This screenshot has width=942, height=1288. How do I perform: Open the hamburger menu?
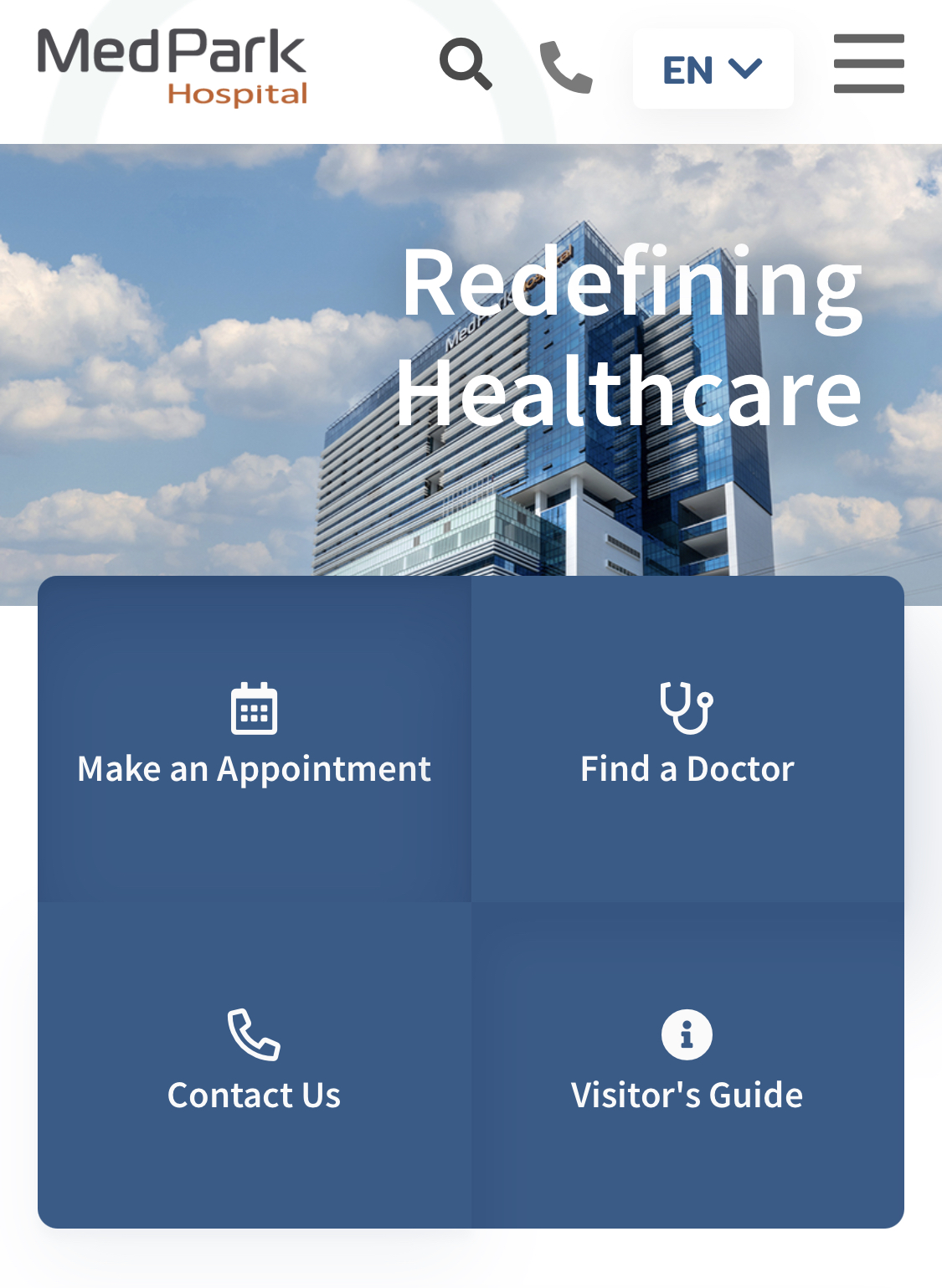(868, 64)
